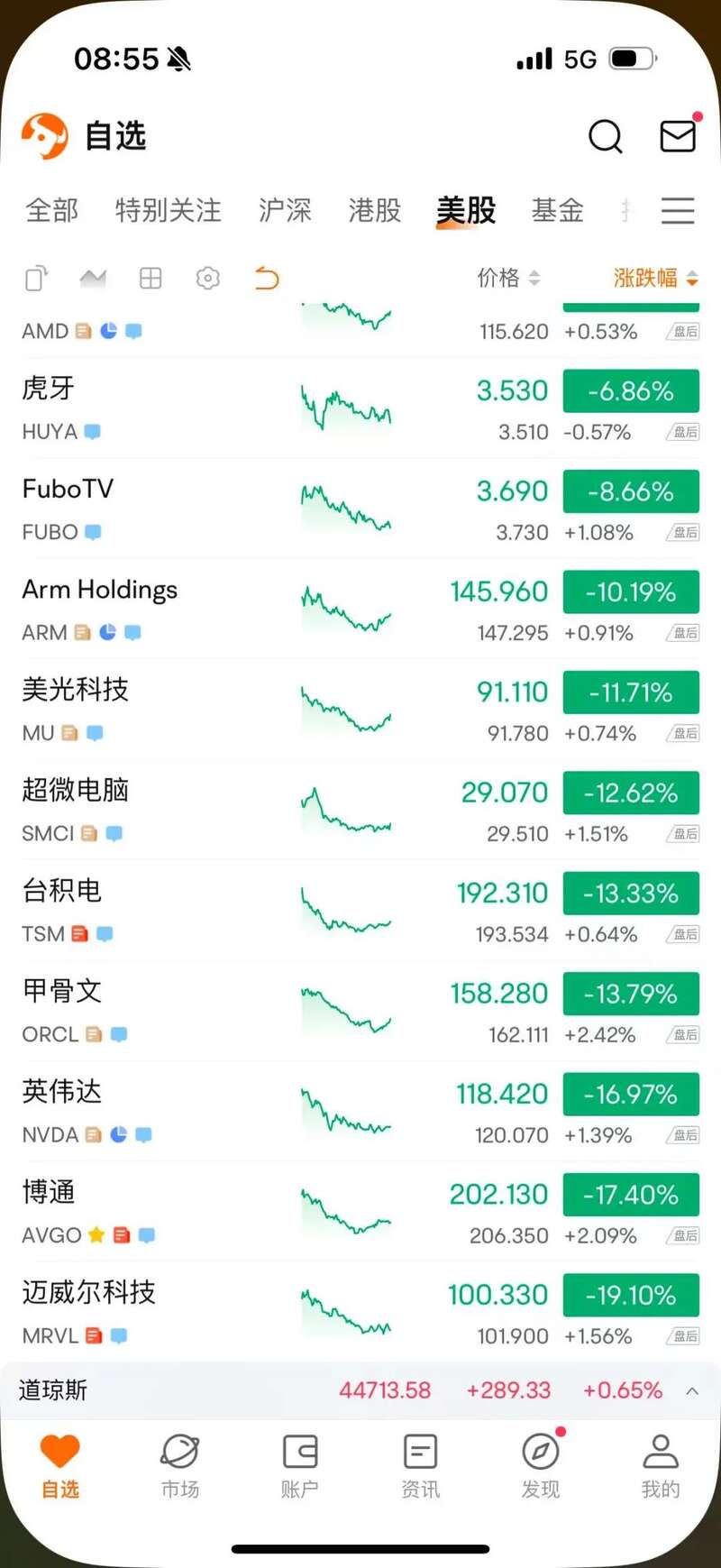The image size is (721, 1568).
Task: Switch to the 特别关注 tab
Action: click(x=169, y=210)
